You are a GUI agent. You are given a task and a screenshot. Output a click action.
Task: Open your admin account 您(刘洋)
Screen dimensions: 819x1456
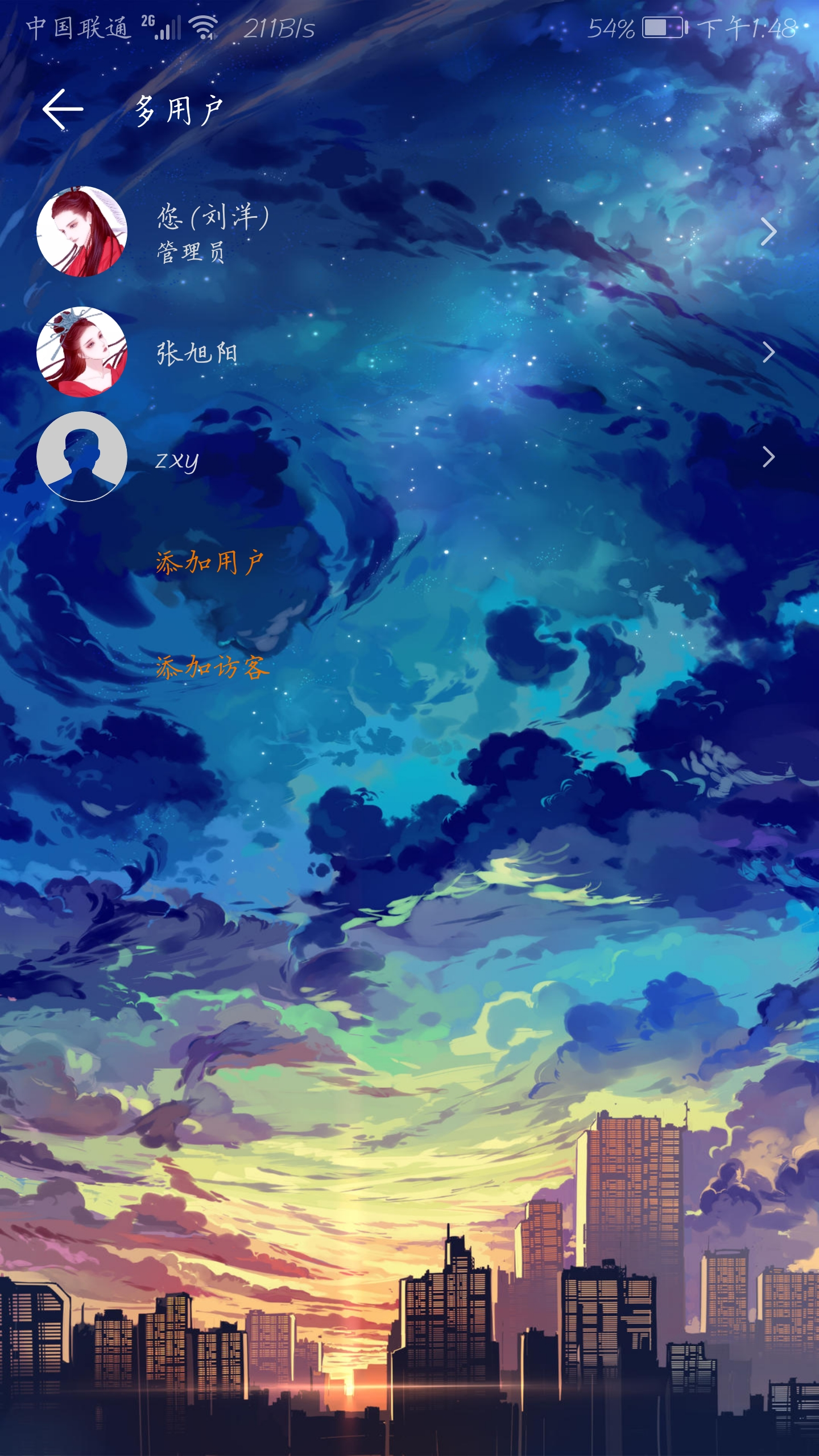pyautogui.click(x=398, y=232)
